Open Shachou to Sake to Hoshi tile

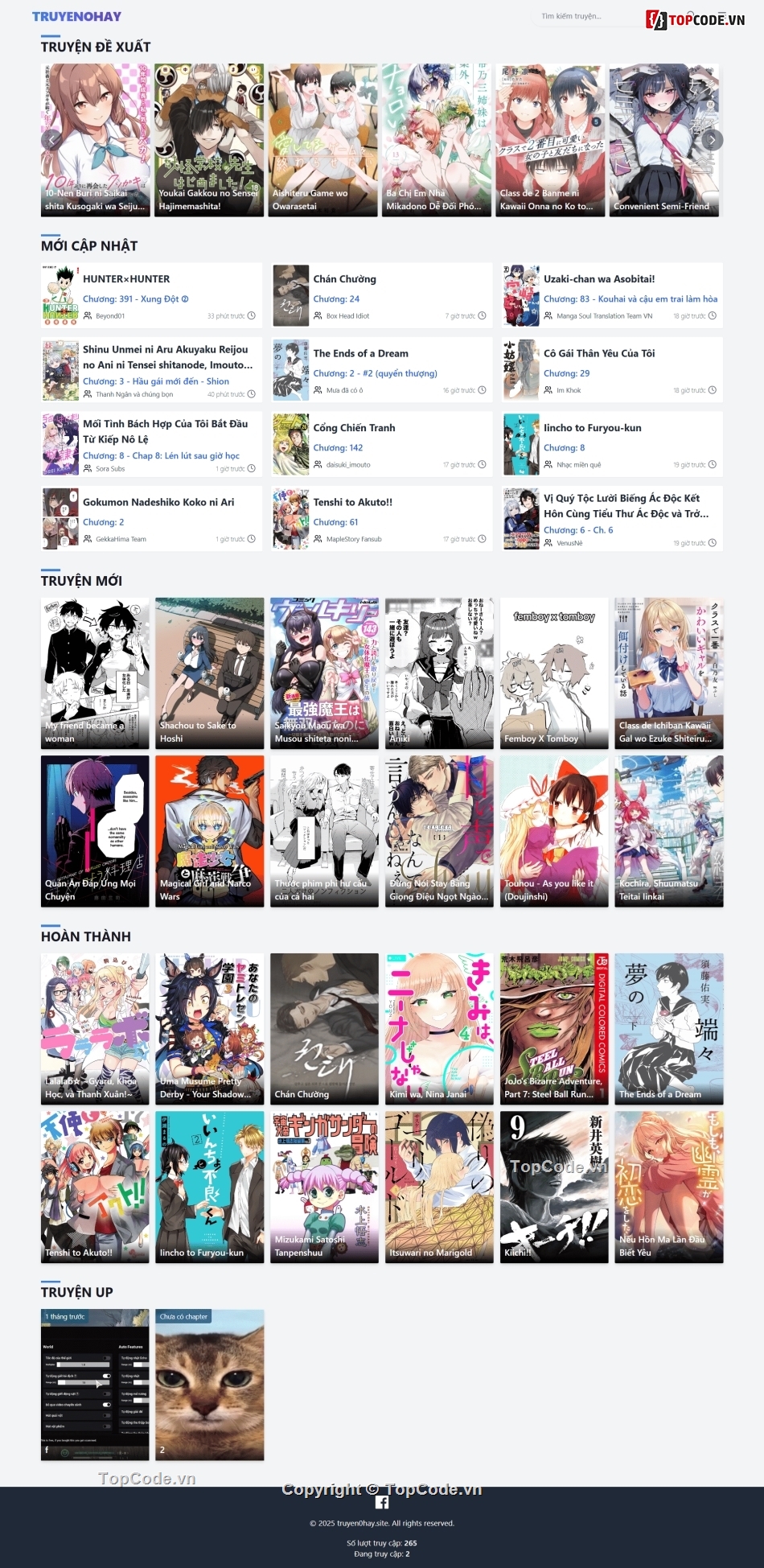(x=209, y=673)
